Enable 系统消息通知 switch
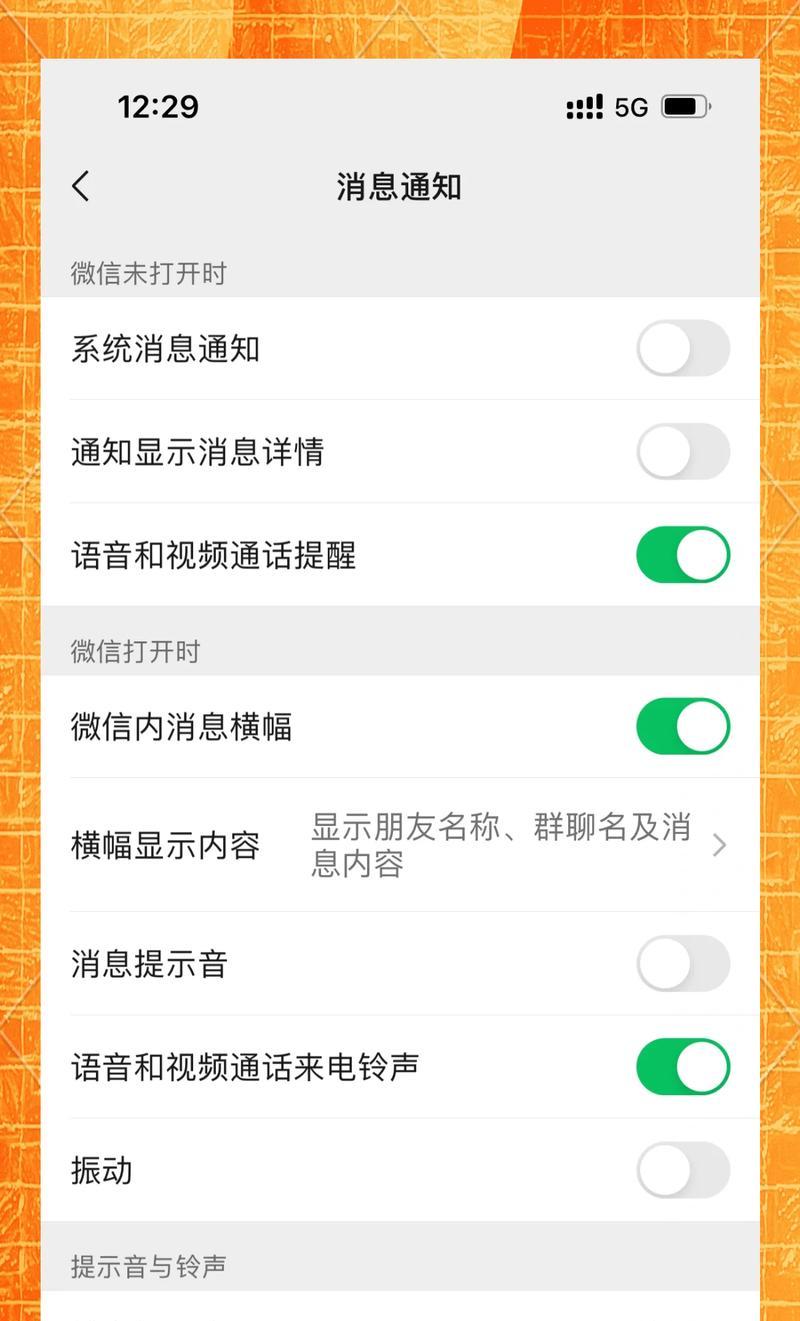Screen dimensions: 800x1321 (683, 349)
